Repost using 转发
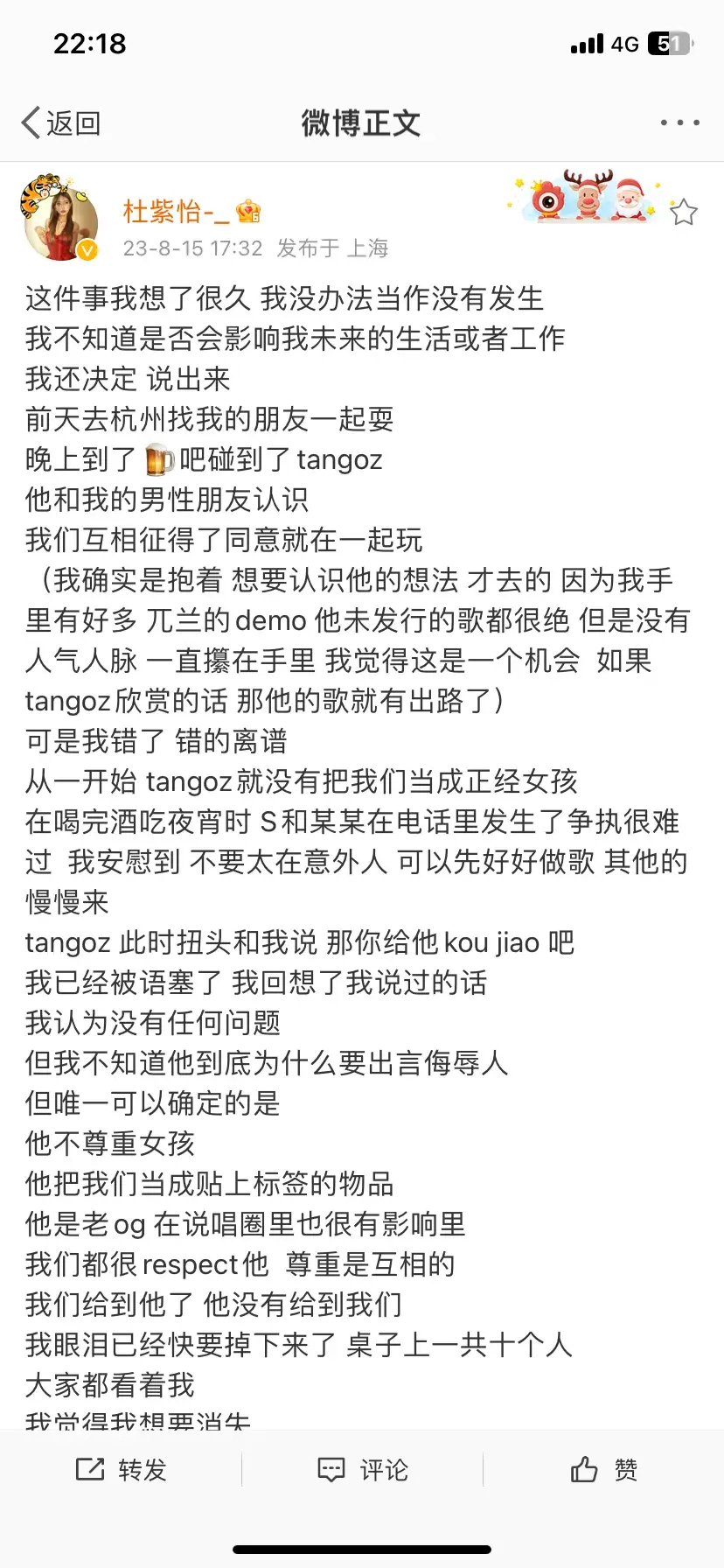 pos(121,1470)
